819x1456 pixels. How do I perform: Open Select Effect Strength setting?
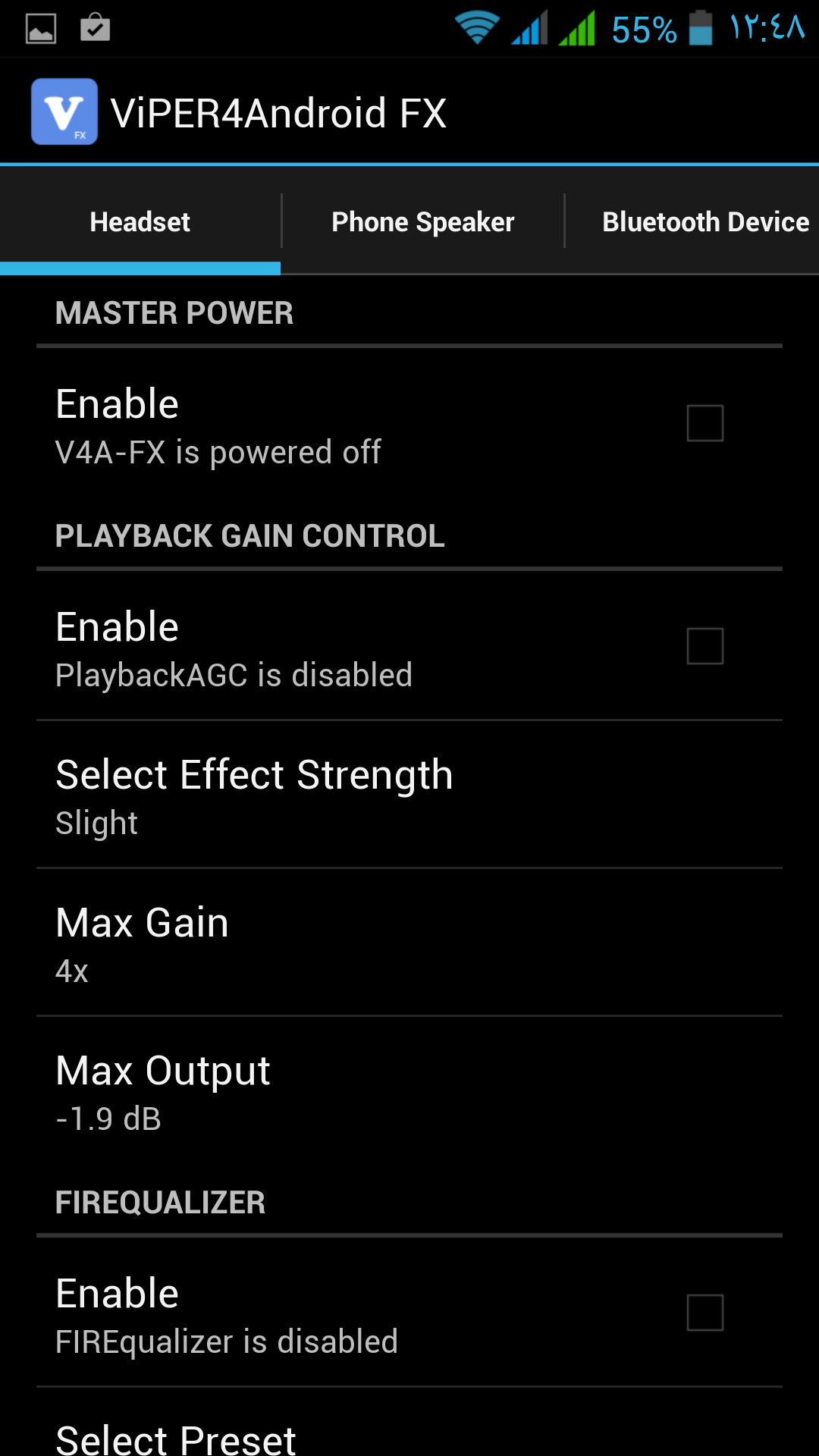409,795
